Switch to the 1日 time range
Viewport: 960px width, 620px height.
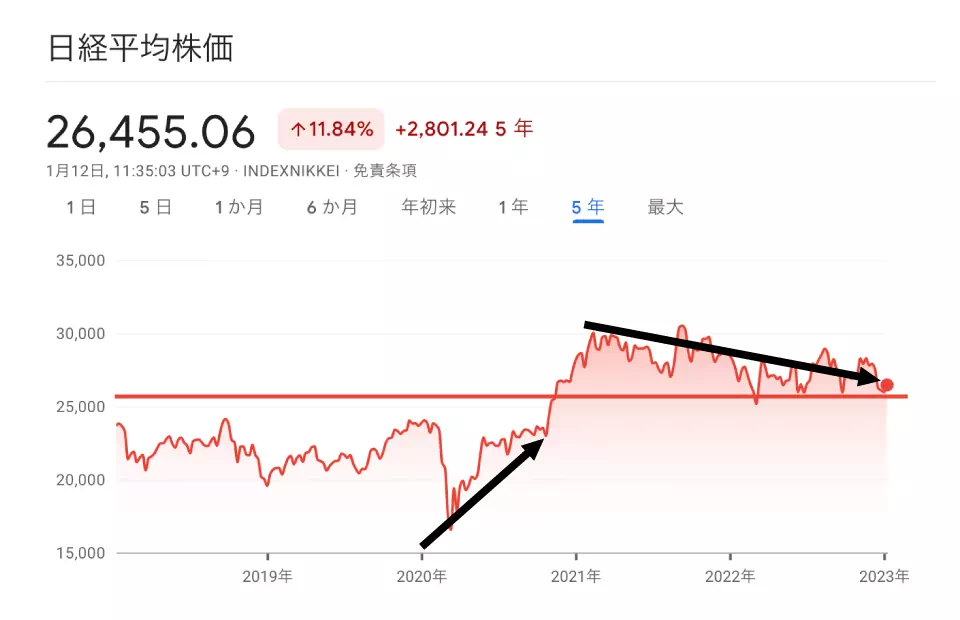click(81, 208)
